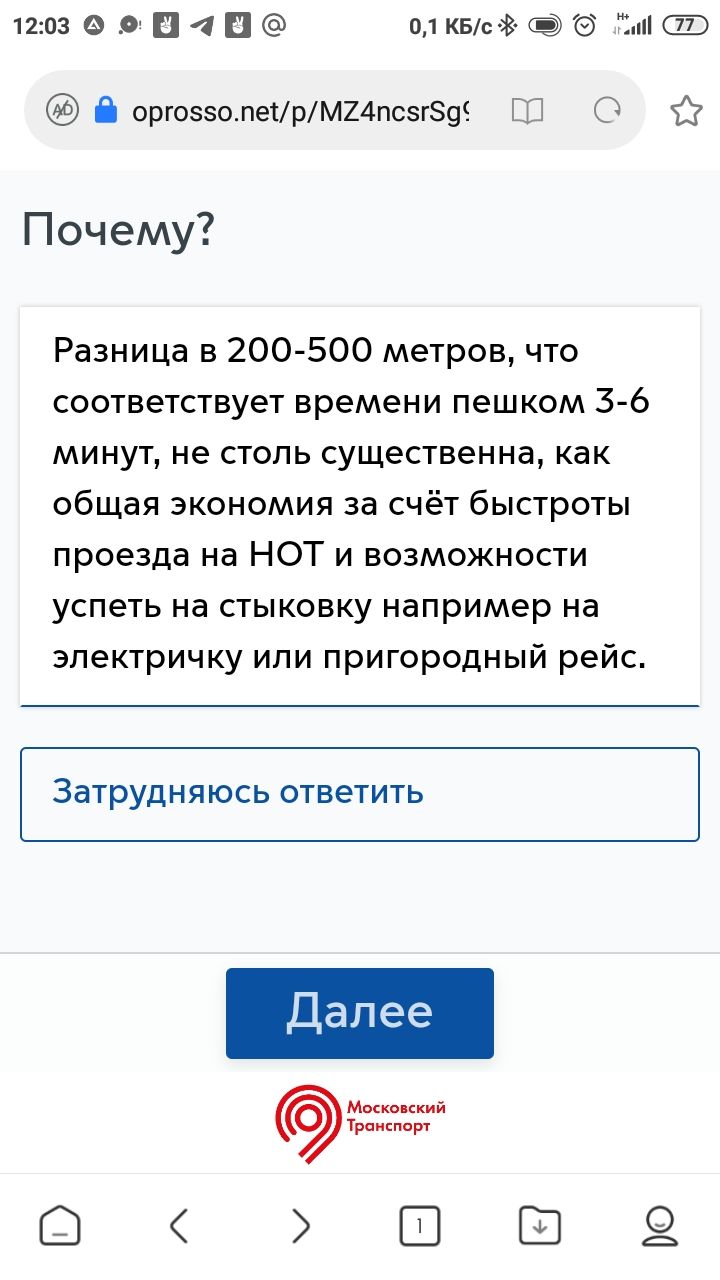The image size is (720, 1280).
Task: Navigate back to the previous page
Action: click(x=180, y=1225)
